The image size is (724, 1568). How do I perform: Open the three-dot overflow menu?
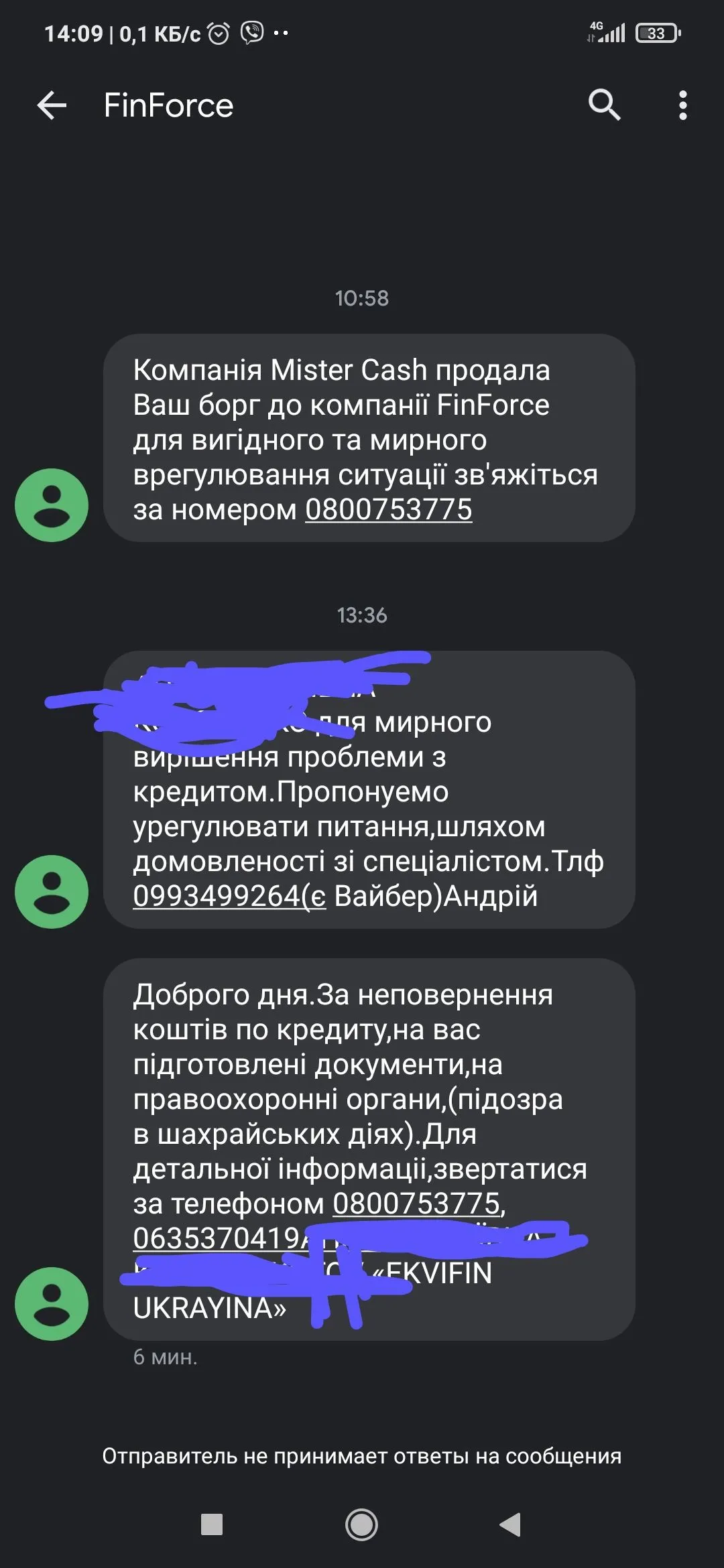[682, 105]
